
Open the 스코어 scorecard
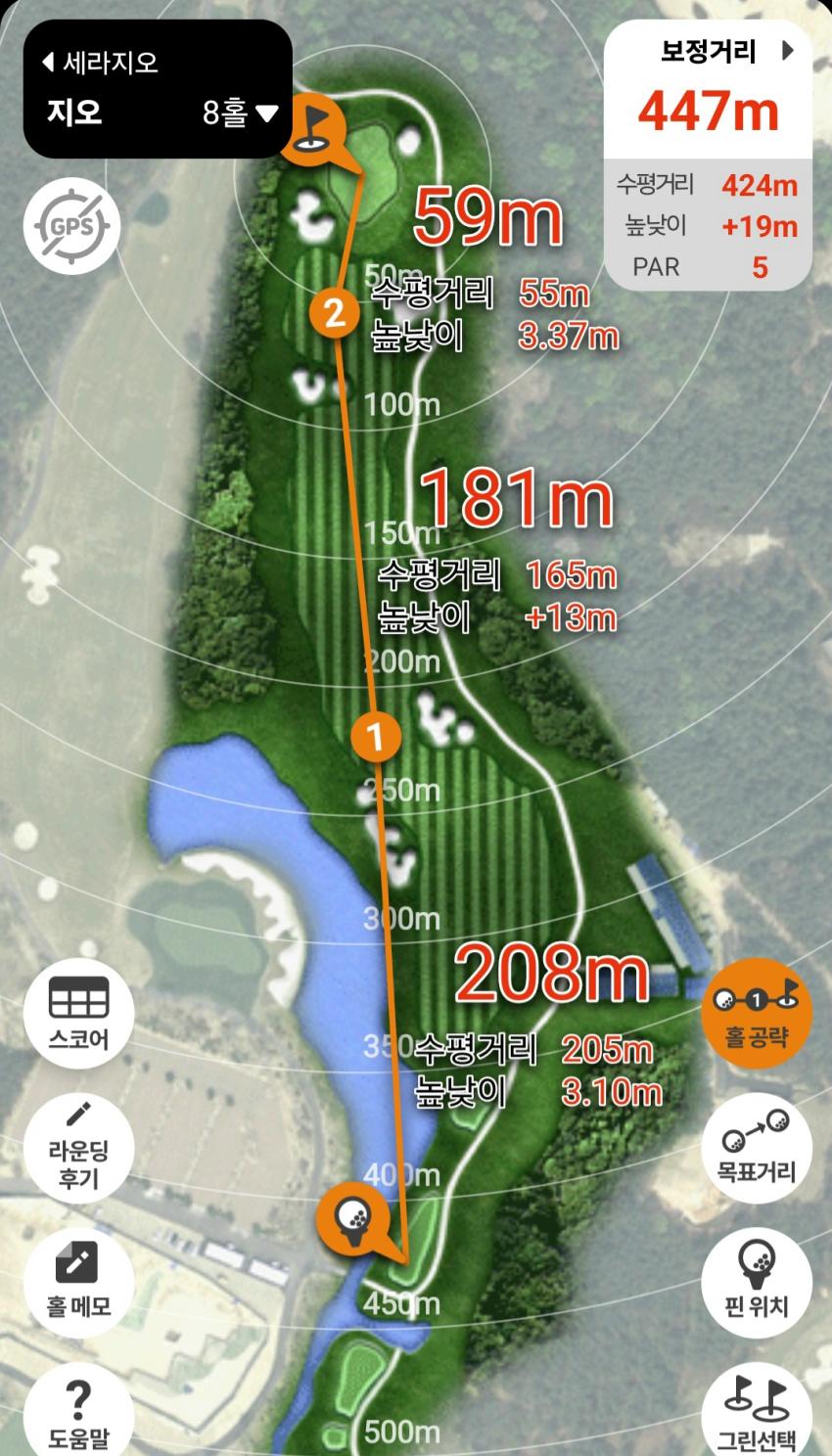(x=78, y=1014)
